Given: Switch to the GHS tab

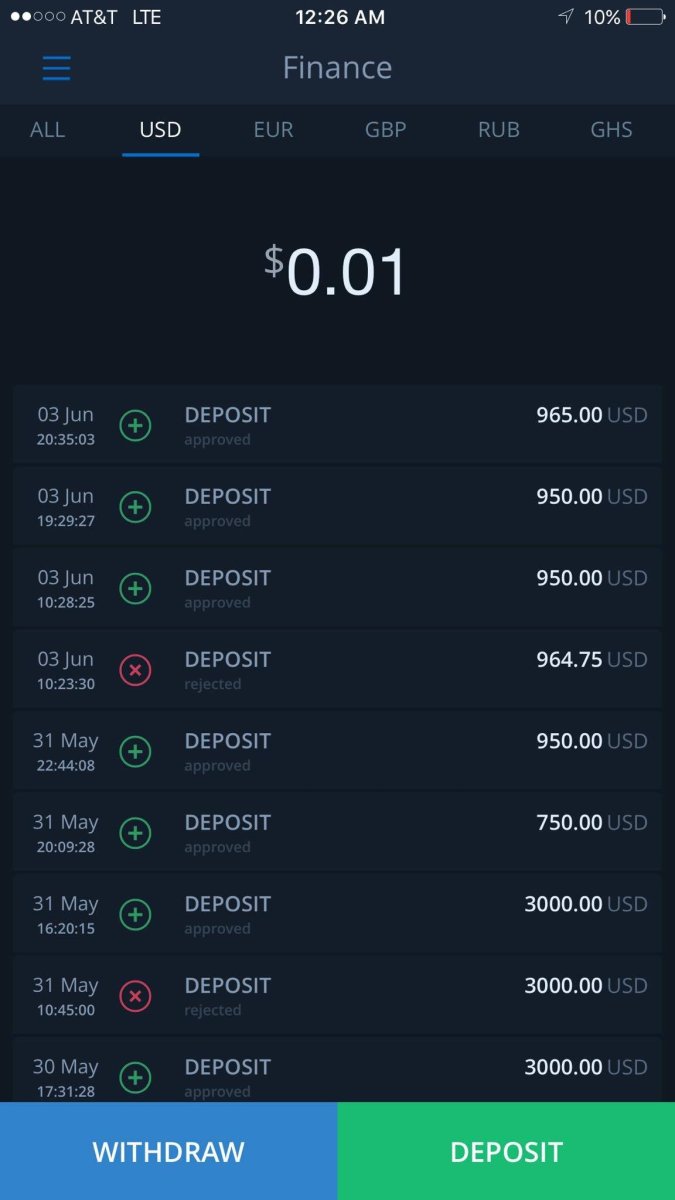Looking at the screenshot, I should coord(611,130).
